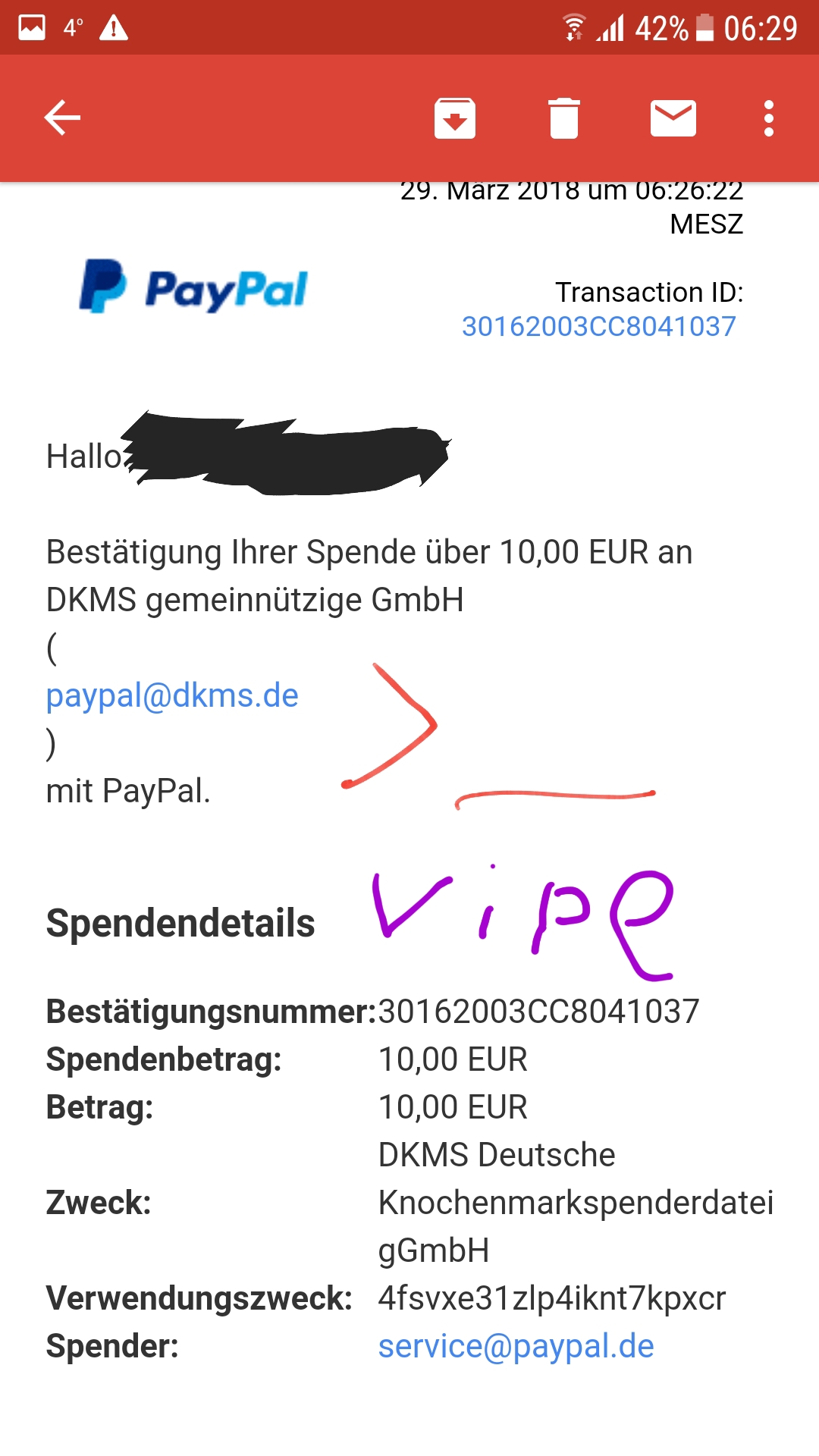Open the three-dot overflow menu
Viewport: 819px width, 1456px height.
coord(769,118)
